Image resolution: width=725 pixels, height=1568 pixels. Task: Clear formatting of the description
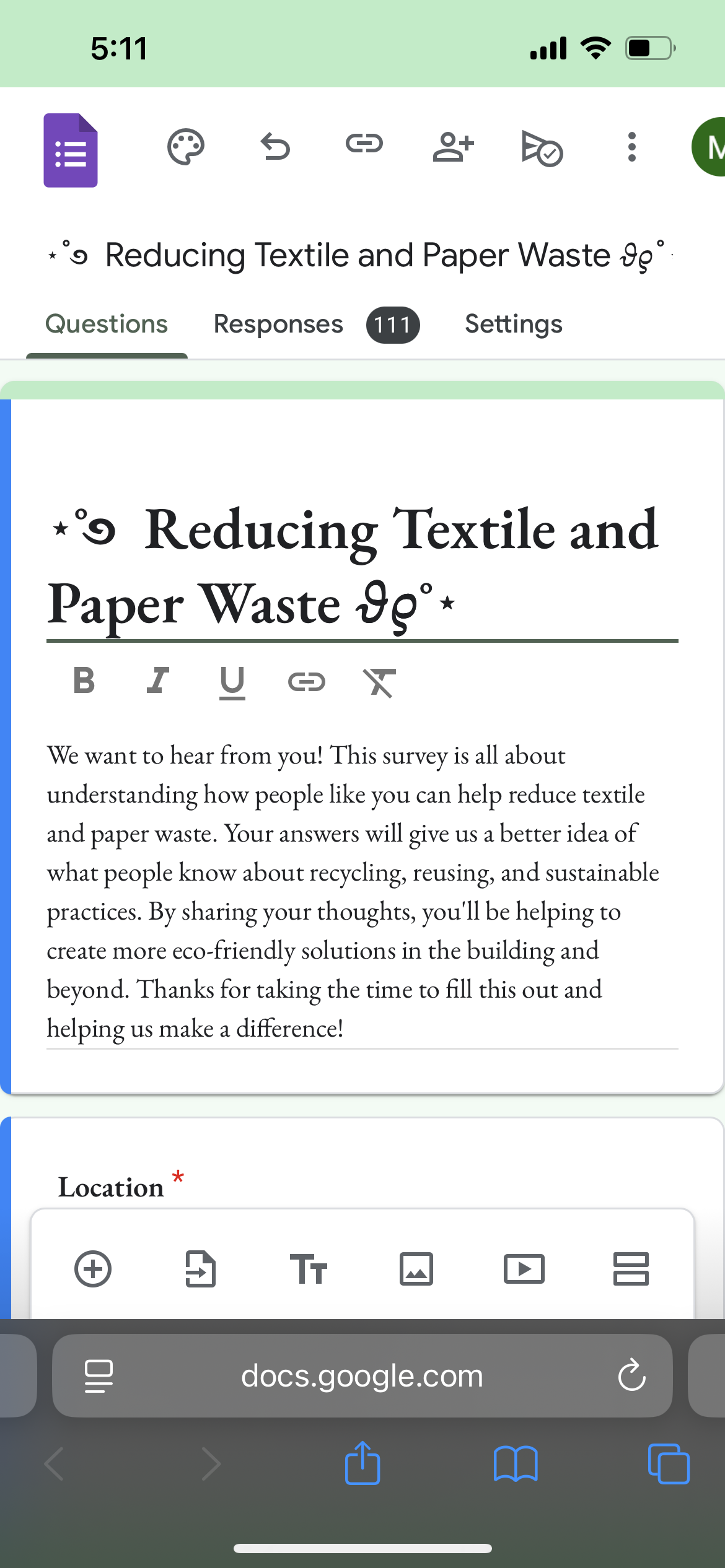point(380,683)
